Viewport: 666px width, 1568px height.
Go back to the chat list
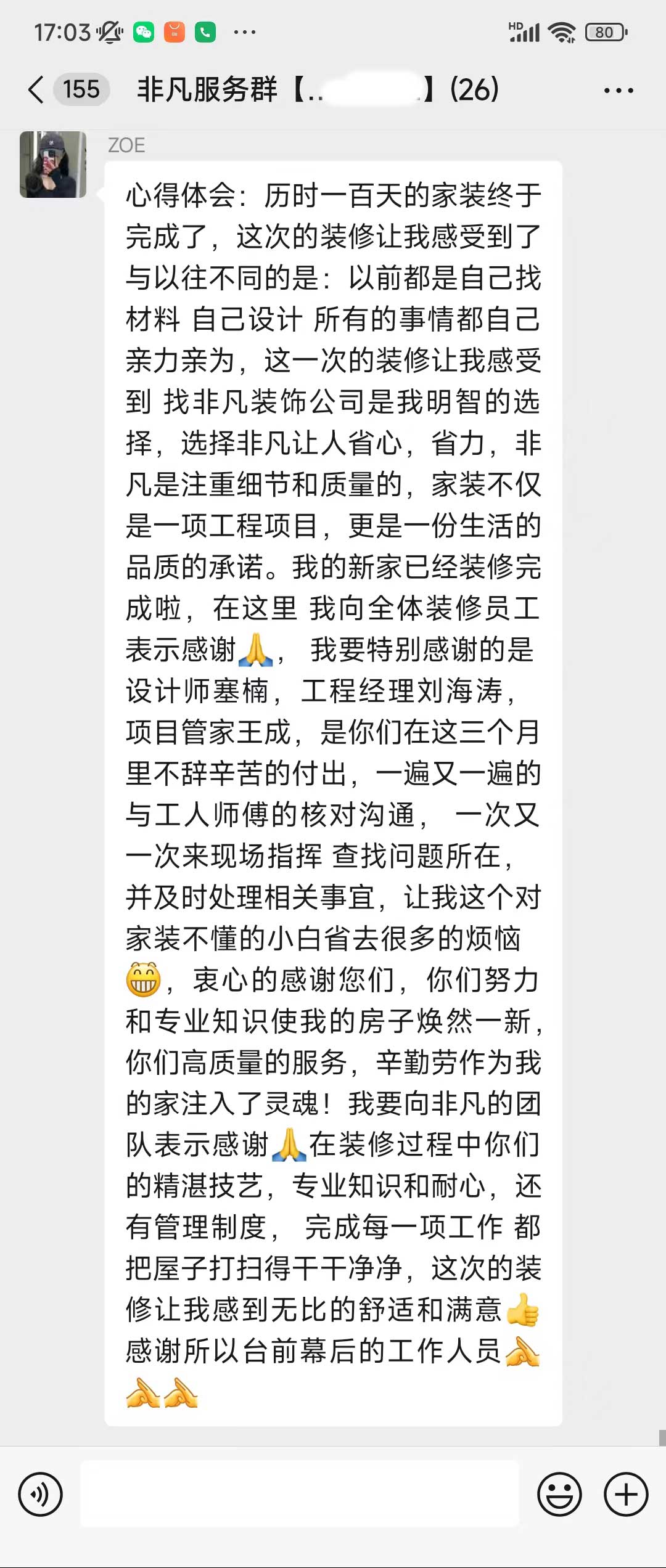37,90
